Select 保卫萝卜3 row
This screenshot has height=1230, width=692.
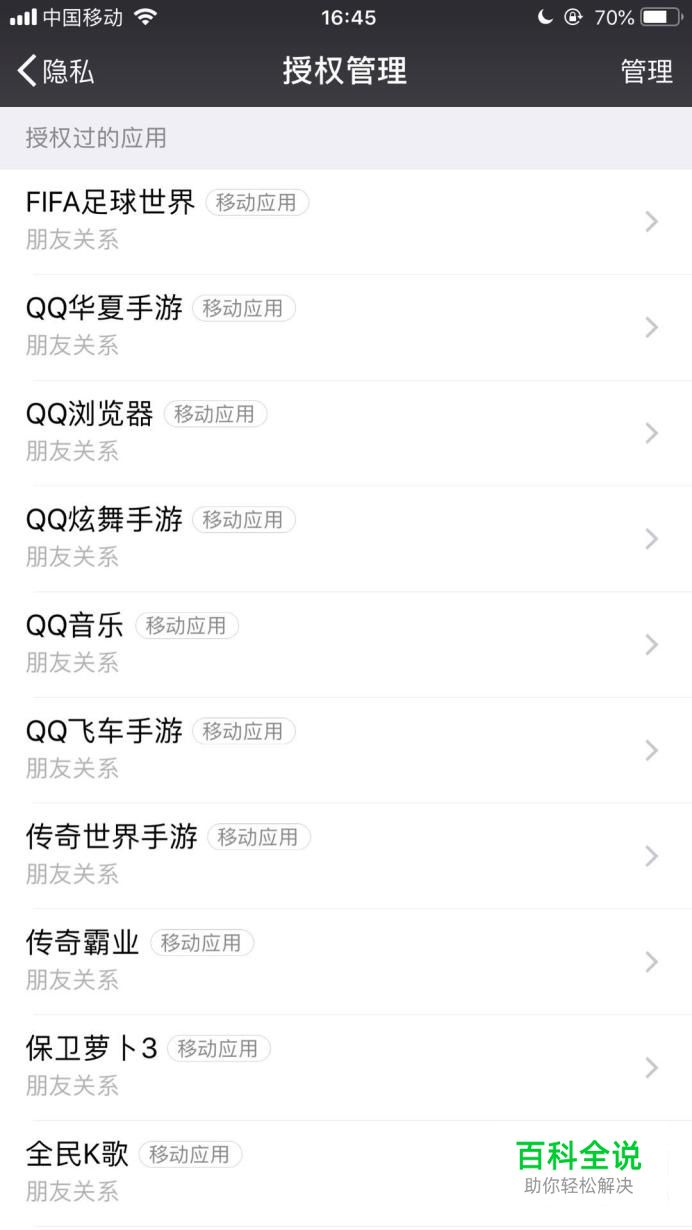point(346,1068)
